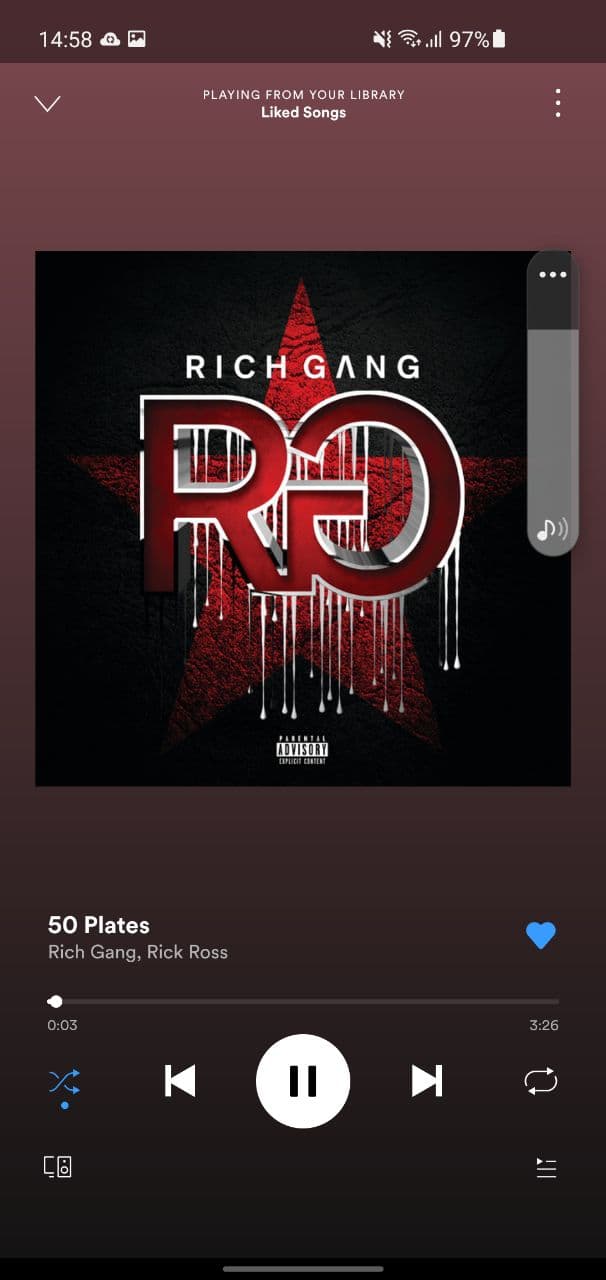Open the connect to a device menu
606x1280 pixels.
[58, 1166]
